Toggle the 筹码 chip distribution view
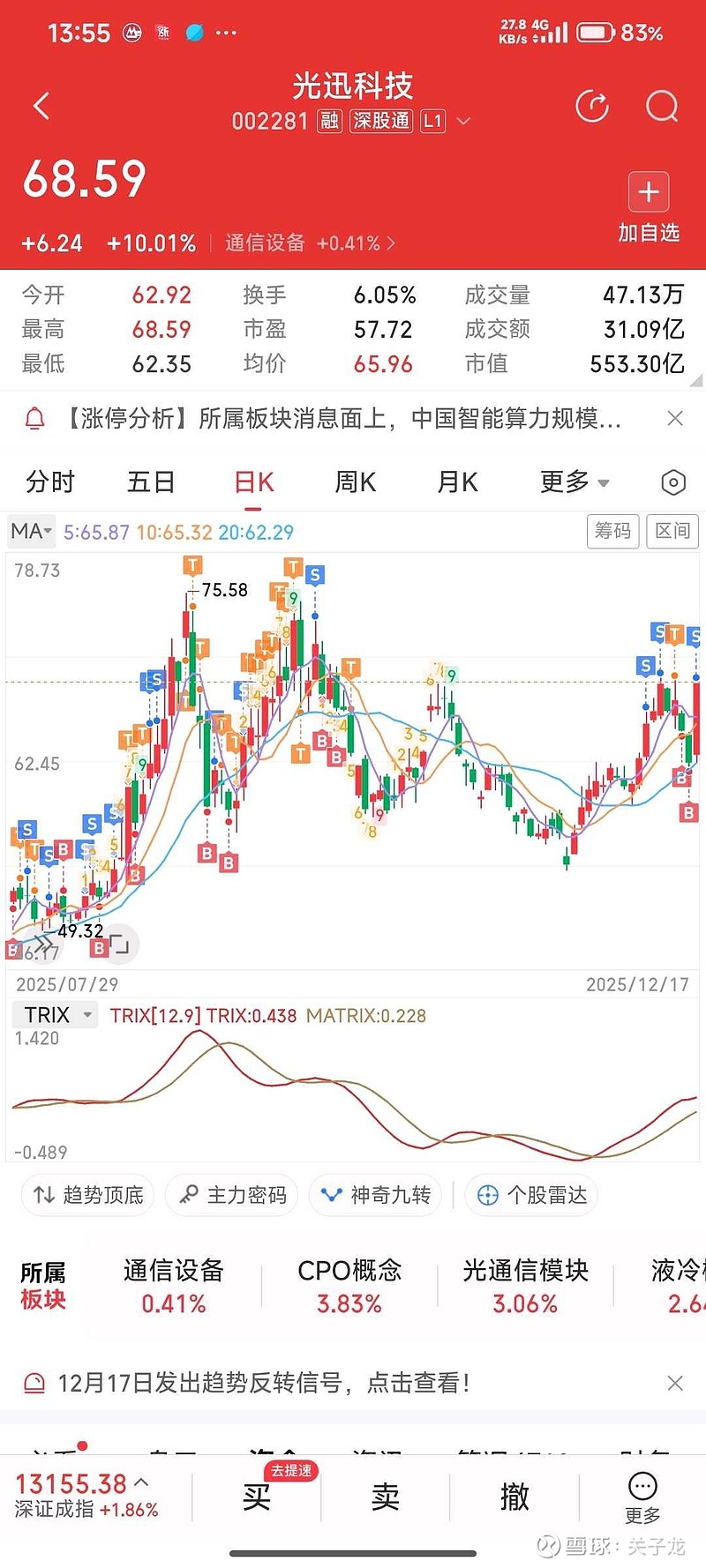This screenshot has width=706, height=1568. pyautogui.click(x=612, y=532)
